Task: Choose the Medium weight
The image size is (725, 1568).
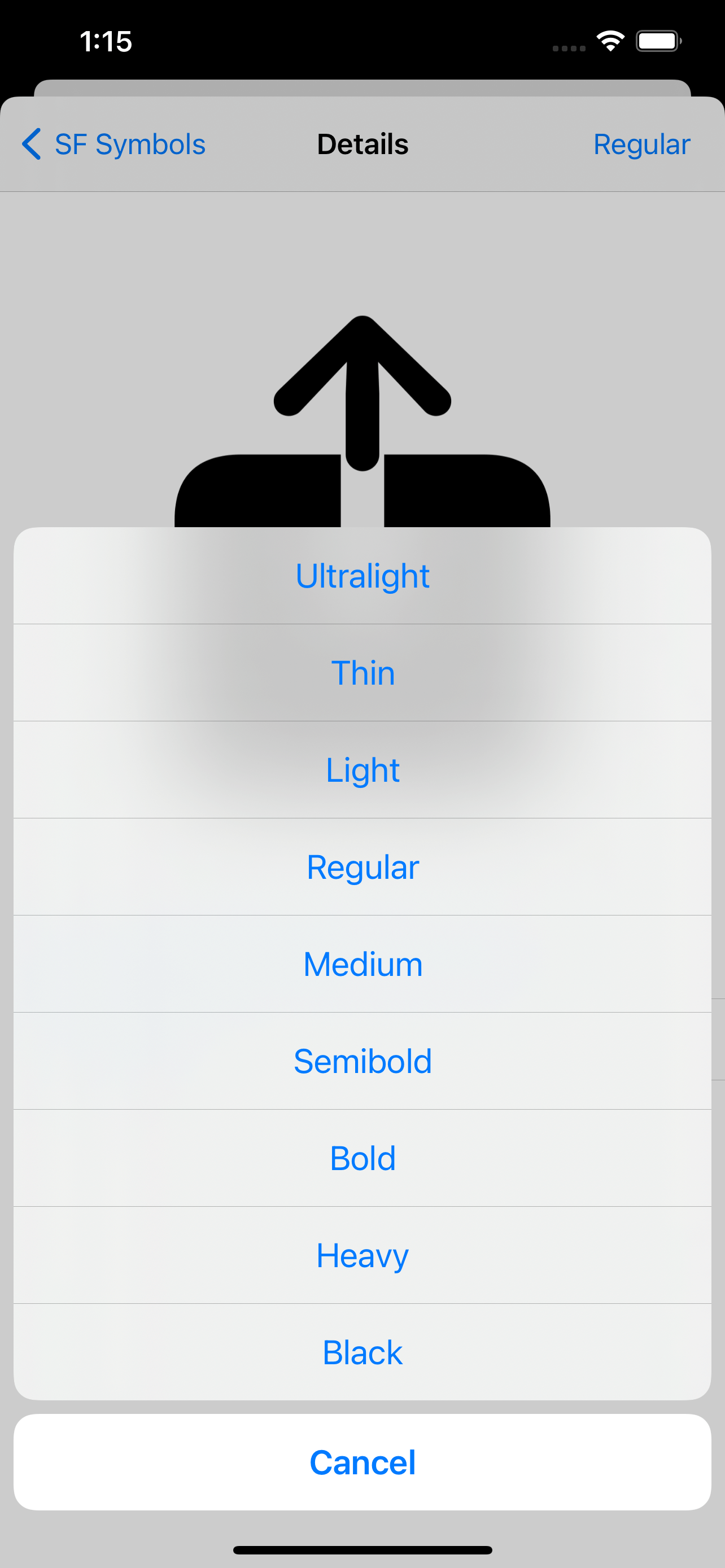Action: click(362, 964)
